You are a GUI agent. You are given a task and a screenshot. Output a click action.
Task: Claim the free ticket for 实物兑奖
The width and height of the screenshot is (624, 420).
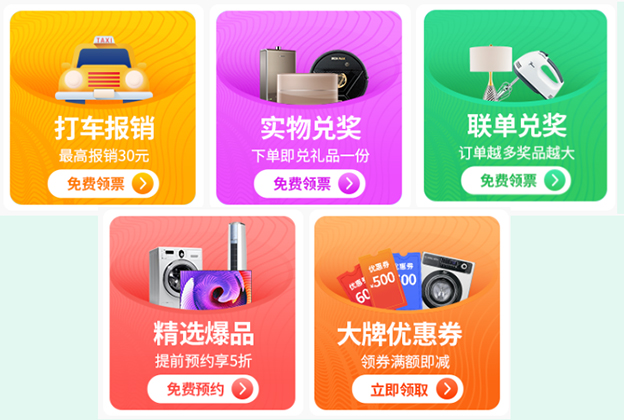309,184
